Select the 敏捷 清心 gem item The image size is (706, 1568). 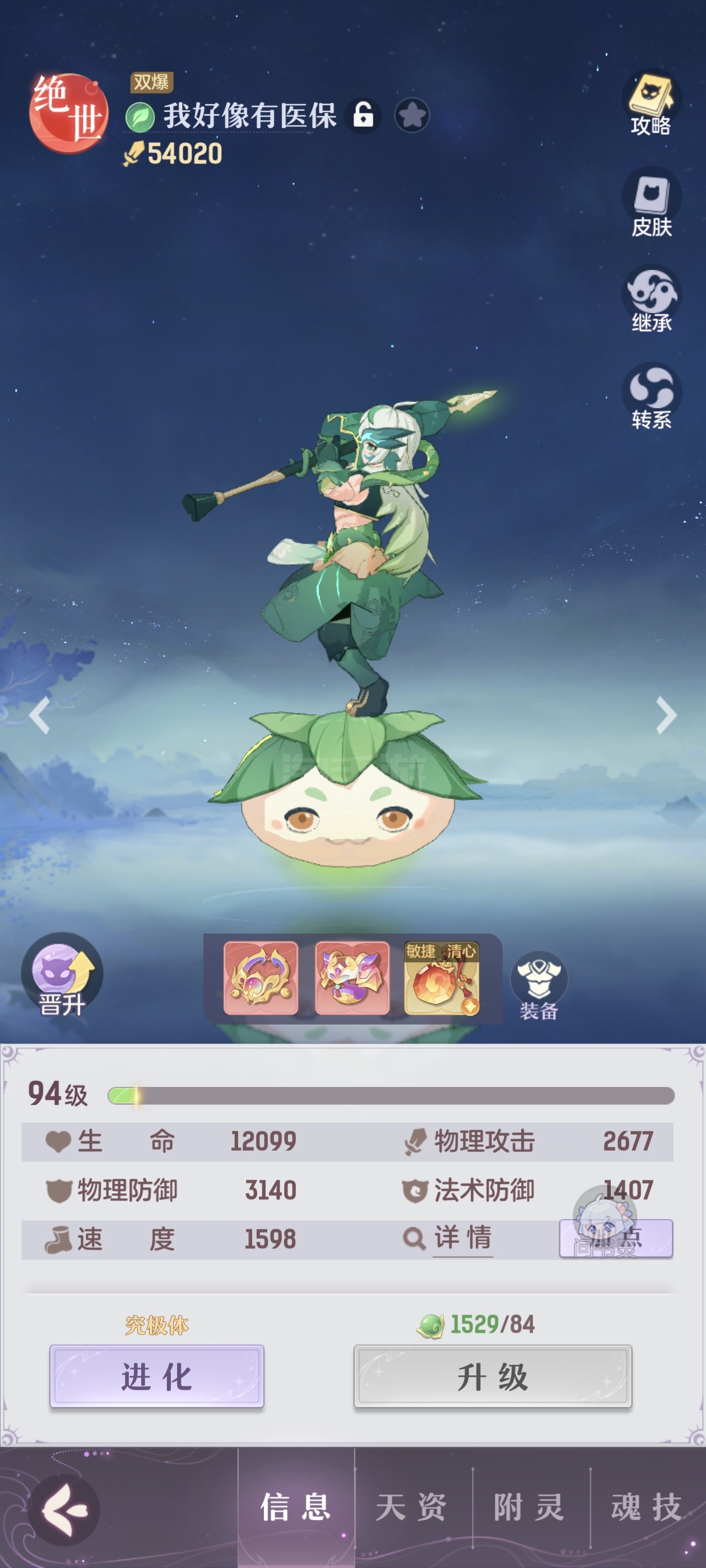442,978
